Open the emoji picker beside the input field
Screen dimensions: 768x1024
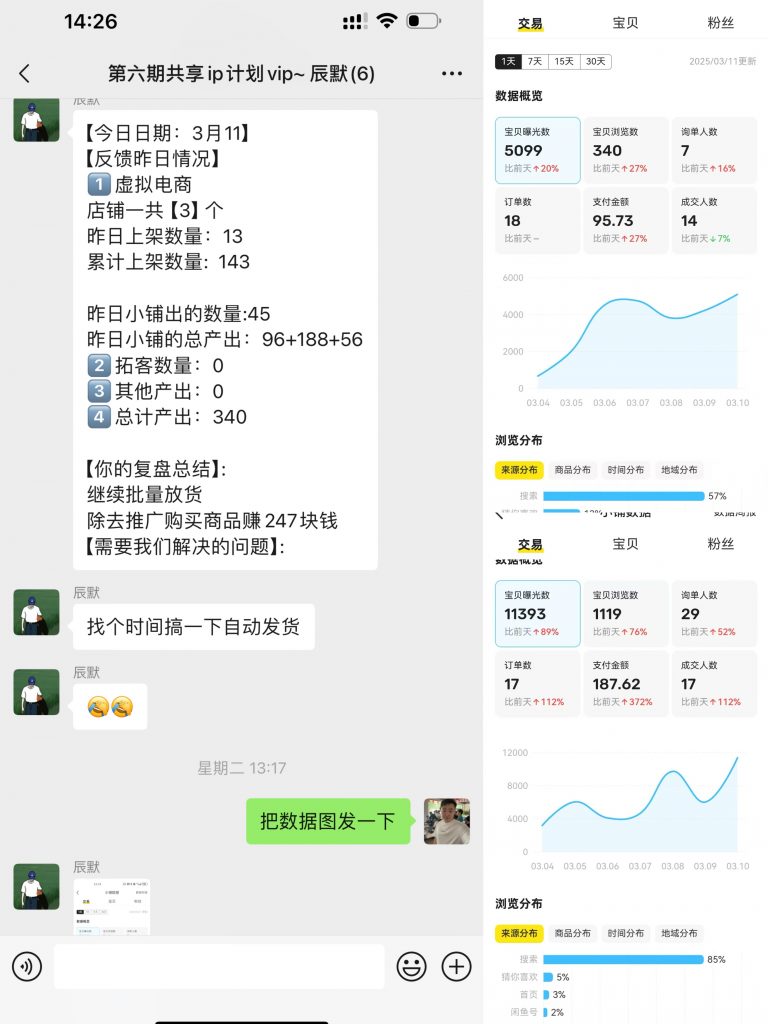click(410, 967)
